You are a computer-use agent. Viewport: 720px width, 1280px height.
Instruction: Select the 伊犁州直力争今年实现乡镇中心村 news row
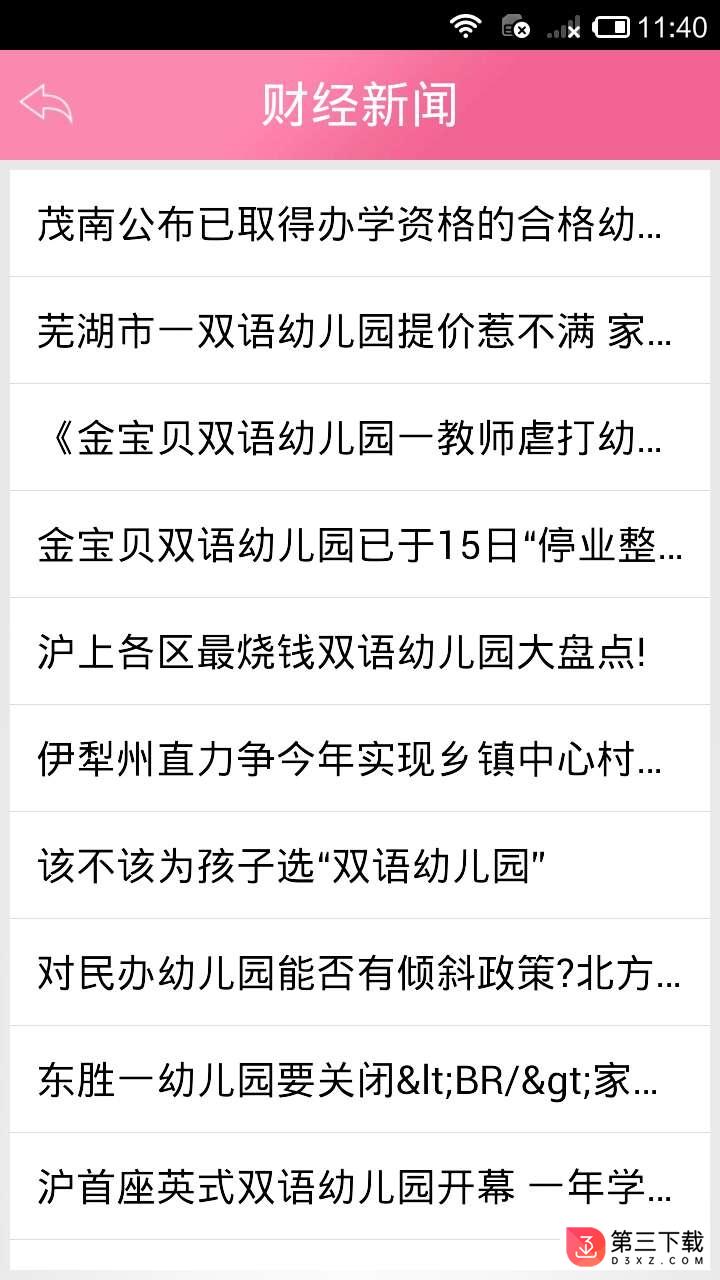(x=360, y=758)
